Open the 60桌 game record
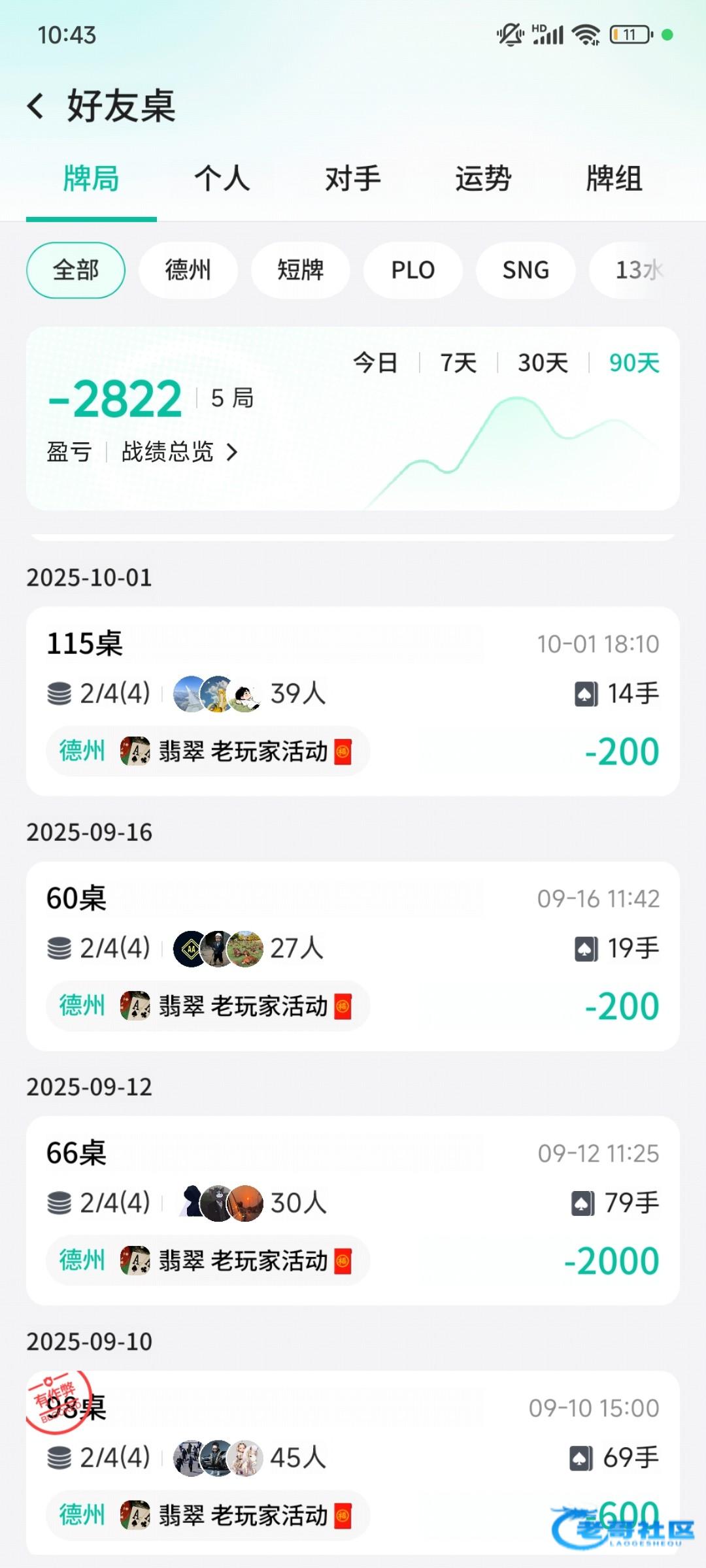 click(353, 955)
